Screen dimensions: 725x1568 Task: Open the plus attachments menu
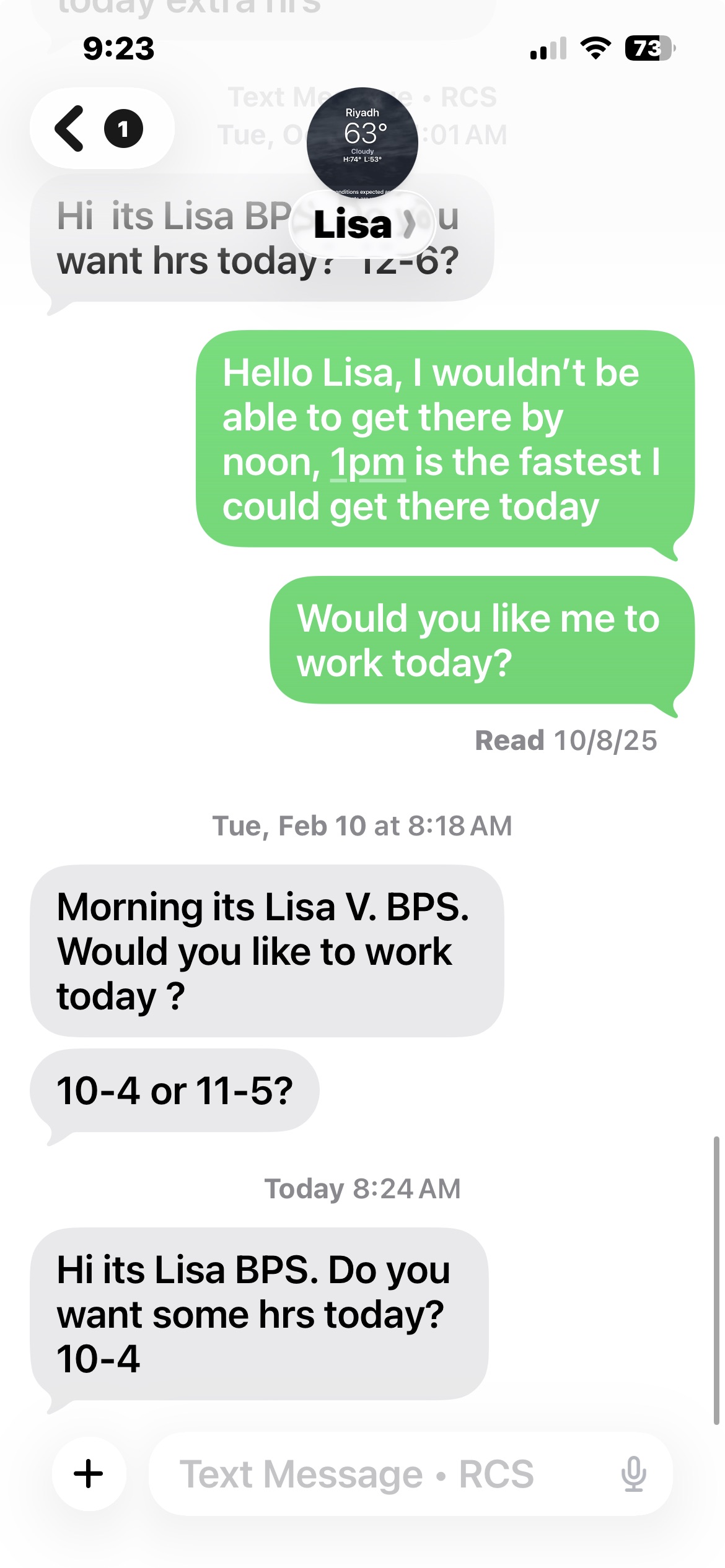tap(89, 1474)
